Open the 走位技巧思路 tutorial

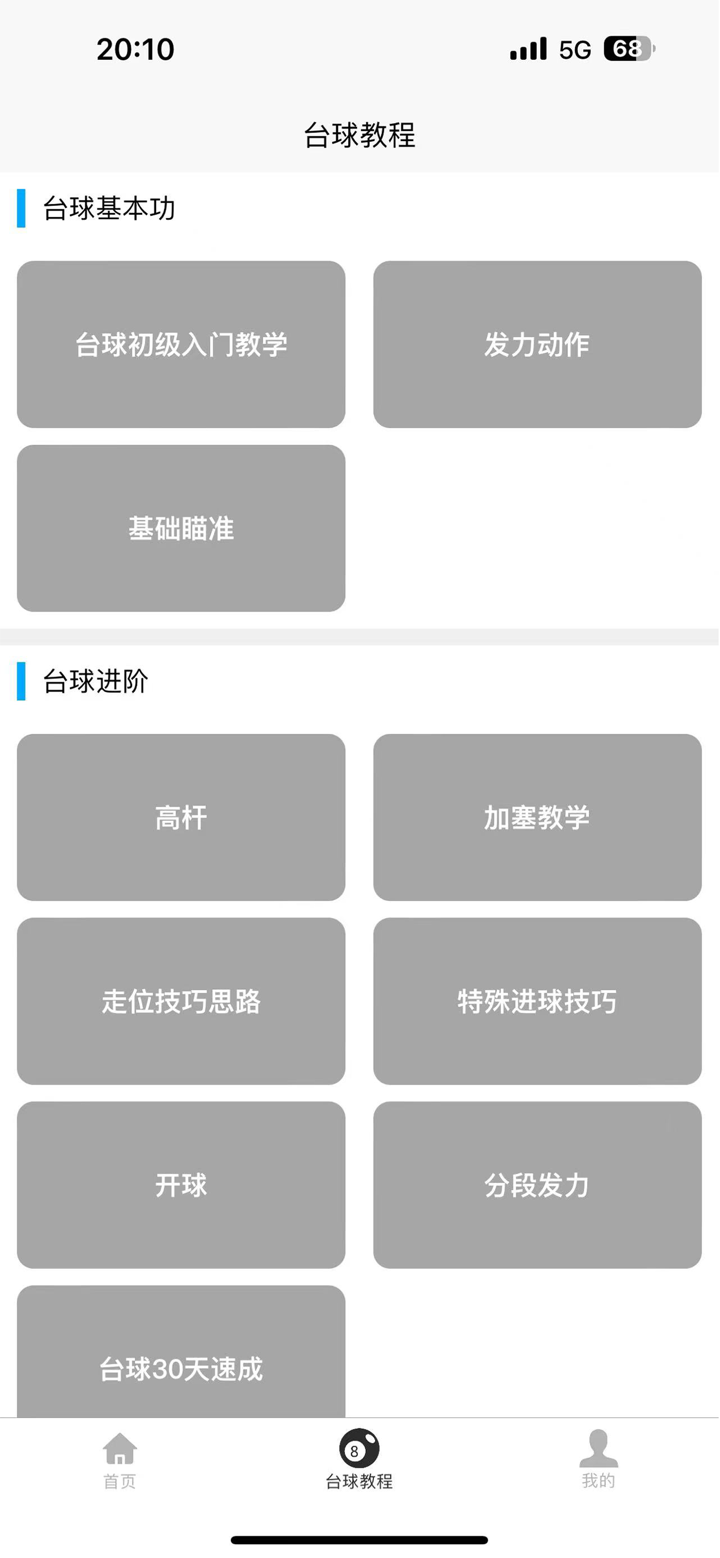pos(180,1001)
